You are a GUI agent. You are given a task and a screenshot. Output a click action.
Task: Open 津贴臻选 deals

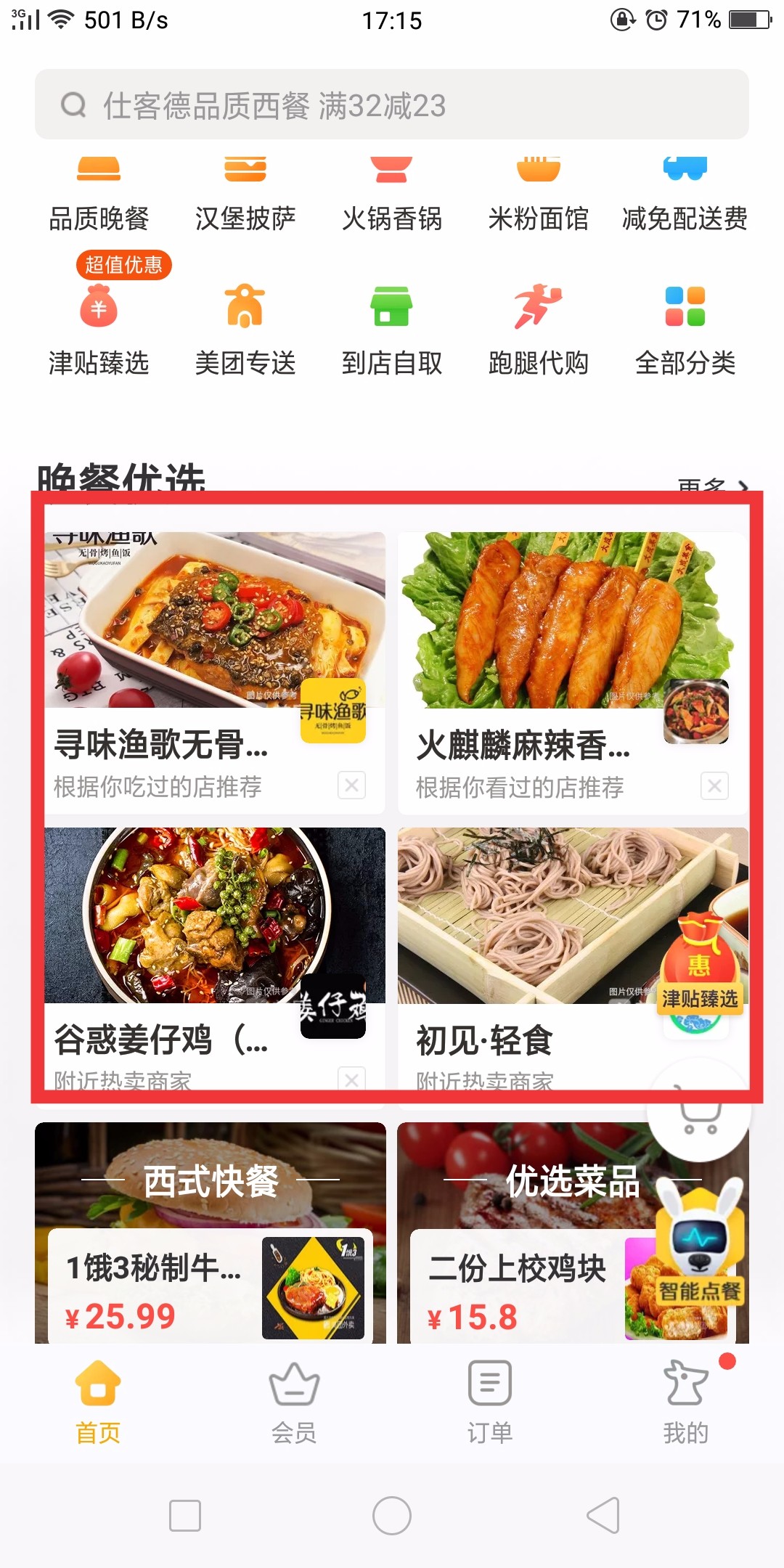point(99,330)
